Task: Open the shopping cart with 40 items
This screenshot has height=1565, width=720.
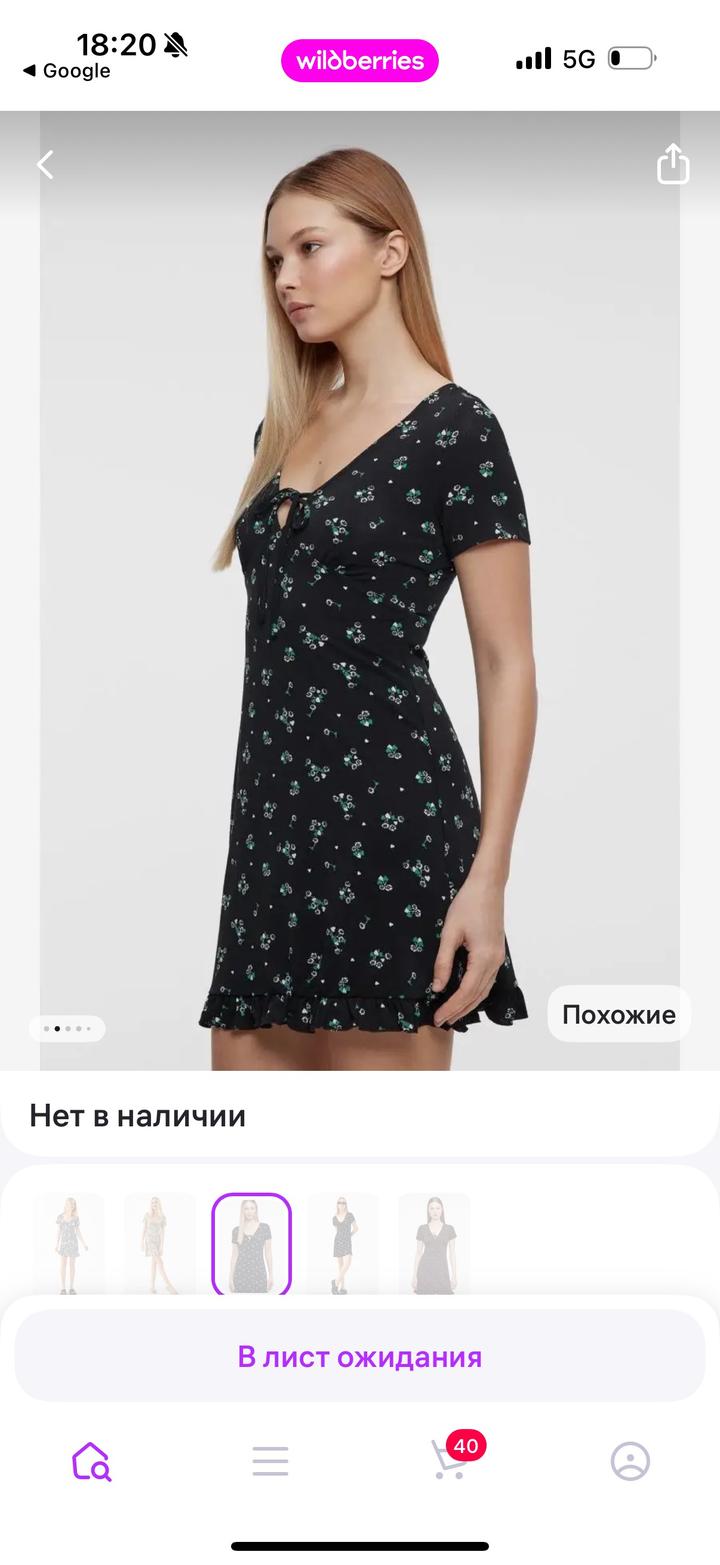Action: point(448,1461)
